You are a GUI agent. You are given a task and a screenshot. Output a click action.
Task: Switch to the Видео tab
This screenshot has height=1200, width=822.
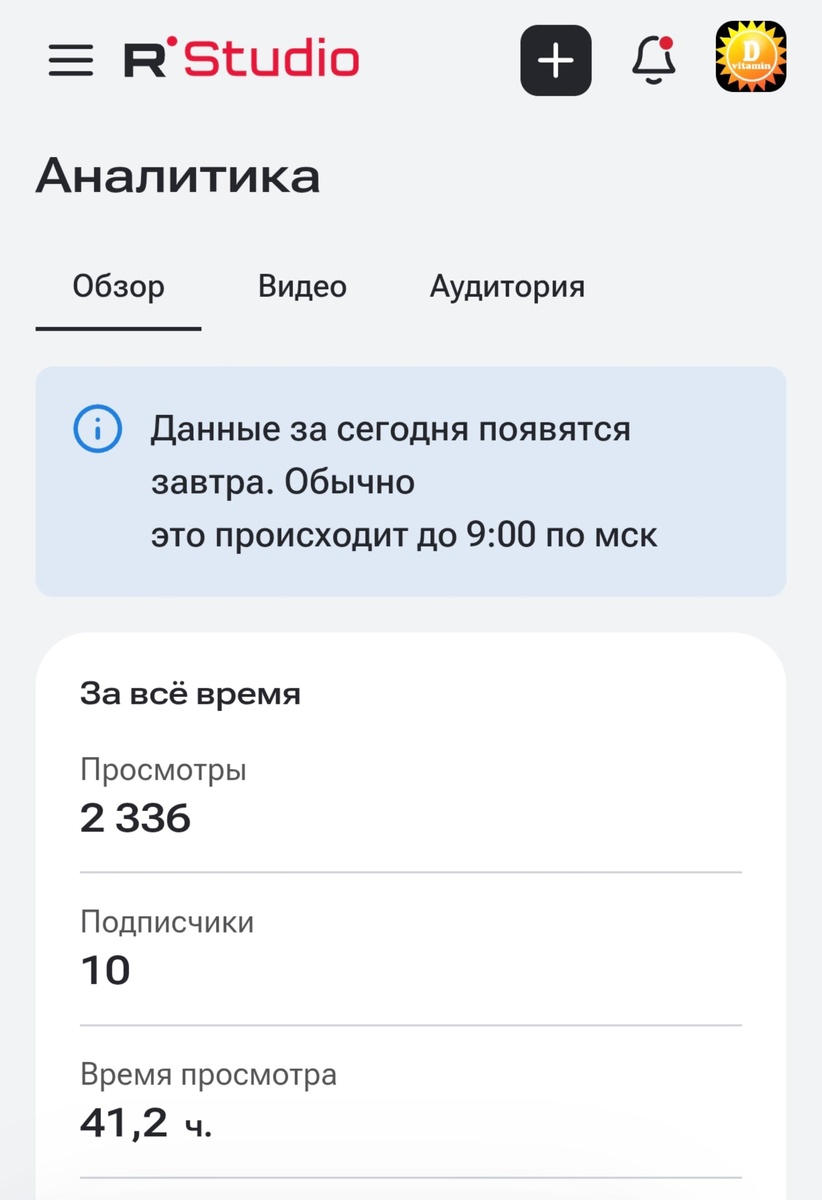pos(302,287)
